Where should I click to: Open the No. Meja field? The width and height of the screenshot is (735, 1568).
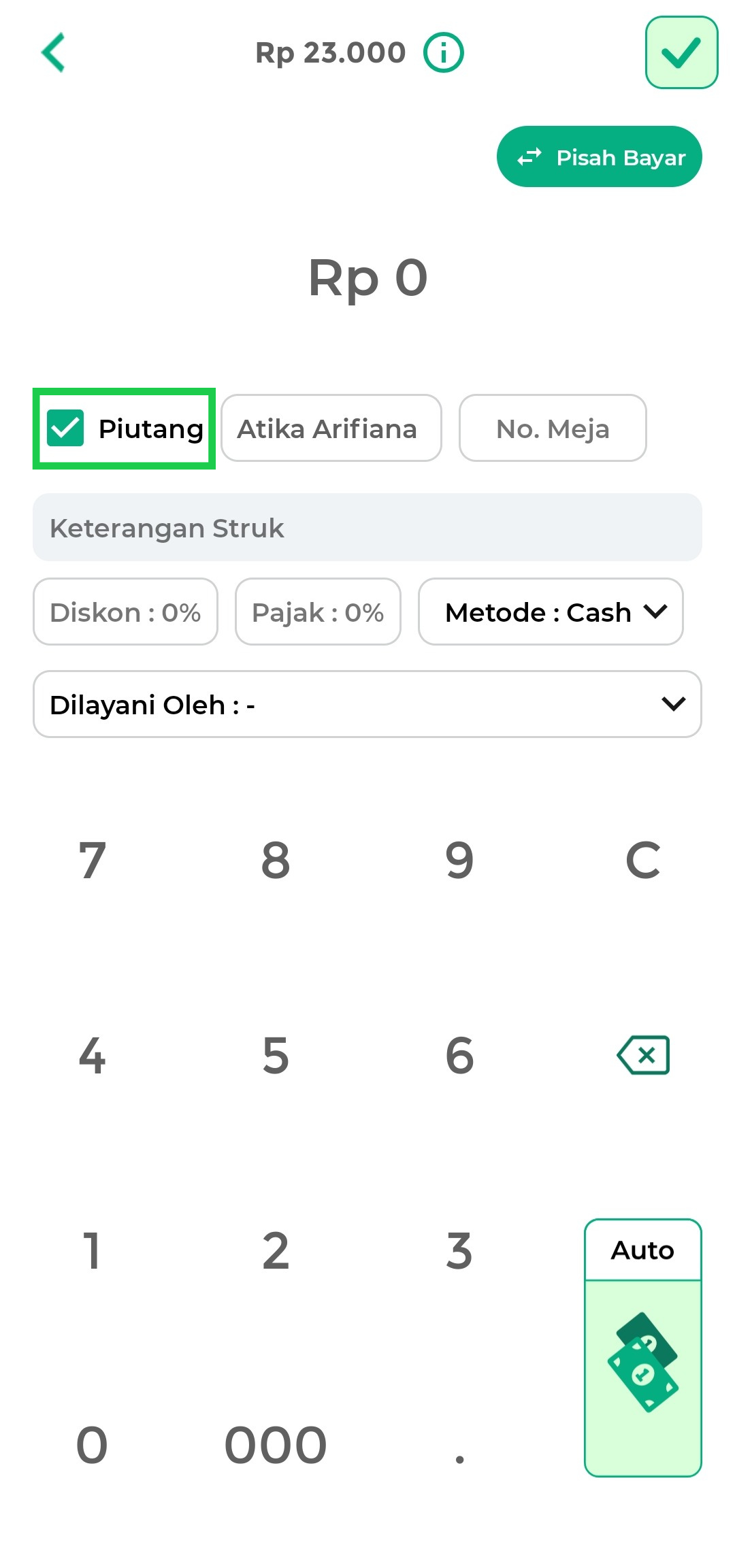pos(552,429)
